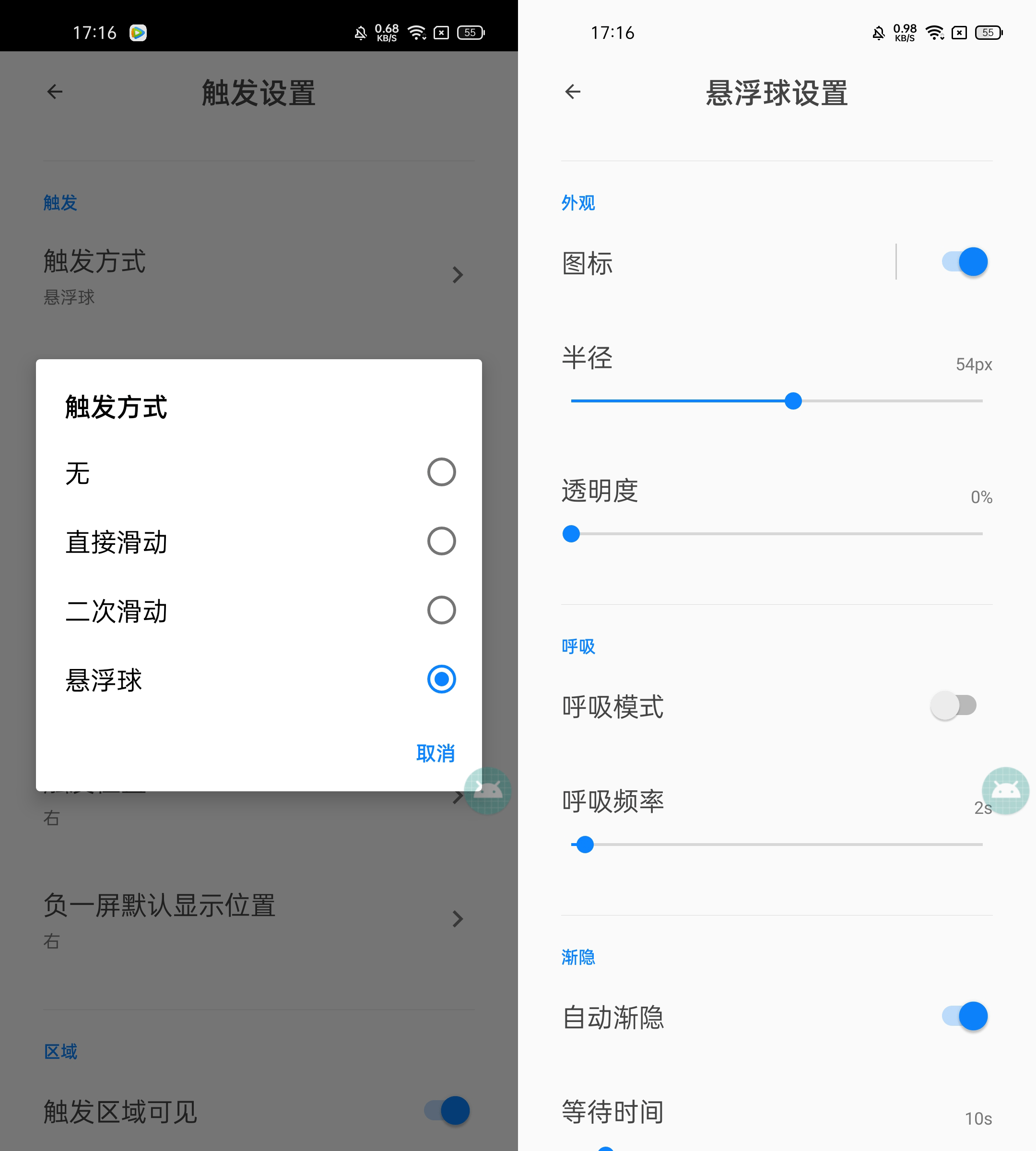
Task: Select the 二次滑动 radio option
Action: click(441, 610)
